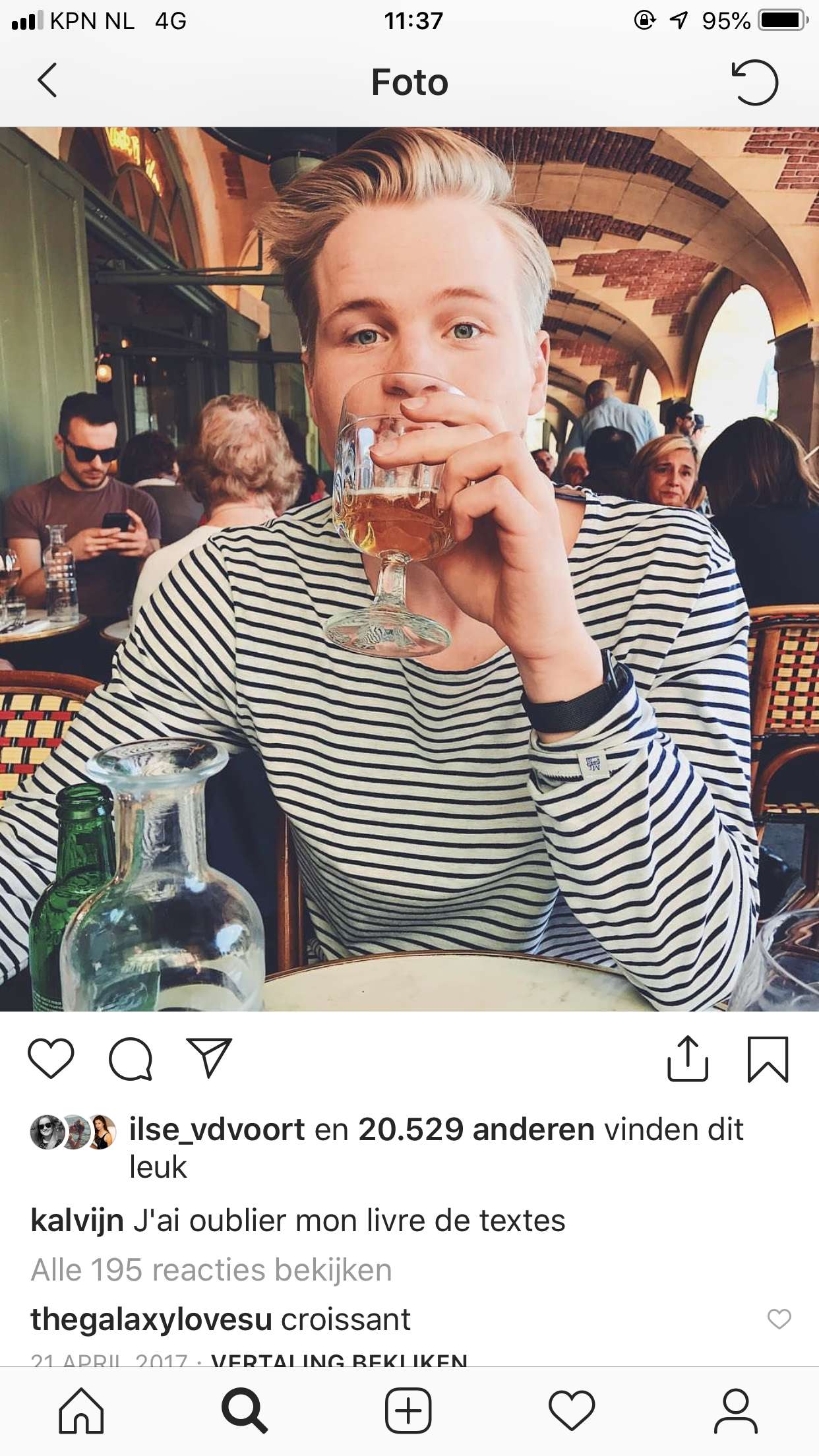Open the Activity heart tab
This screenshot has width=819, height=1456.
pyautogui.click(x=572, y=1411)
